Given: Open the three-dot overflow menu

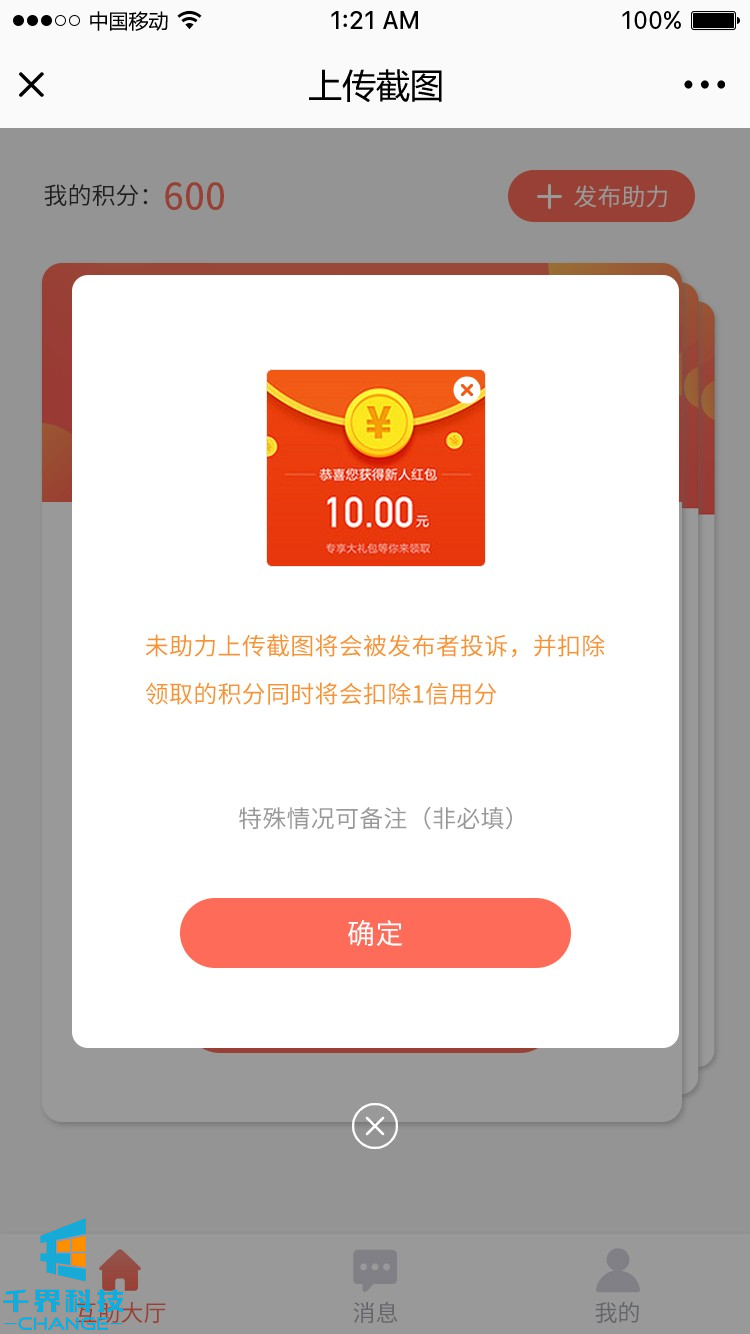Looking at the screenshot, I should click(x=704, y=85).
